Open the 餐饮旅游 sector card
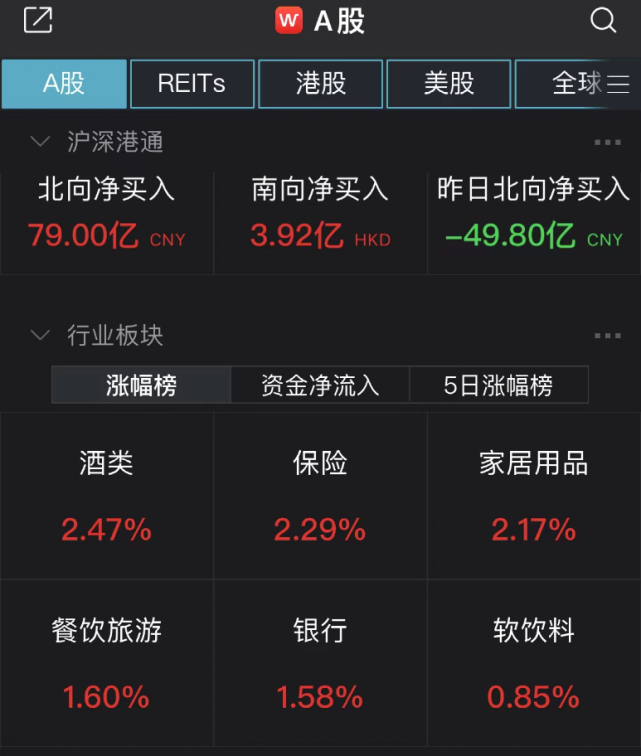 tap(107, 664)
